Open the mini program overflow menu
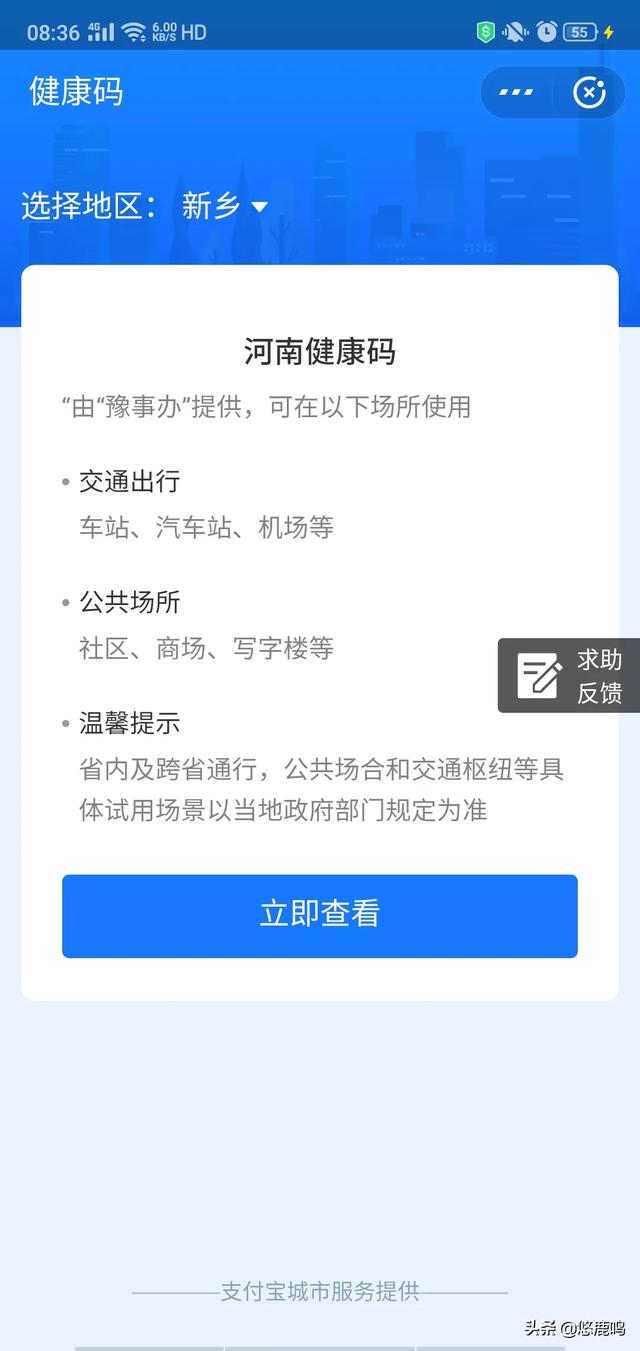This screenshot has height=1351, width=640. click(x=516, y=93)
